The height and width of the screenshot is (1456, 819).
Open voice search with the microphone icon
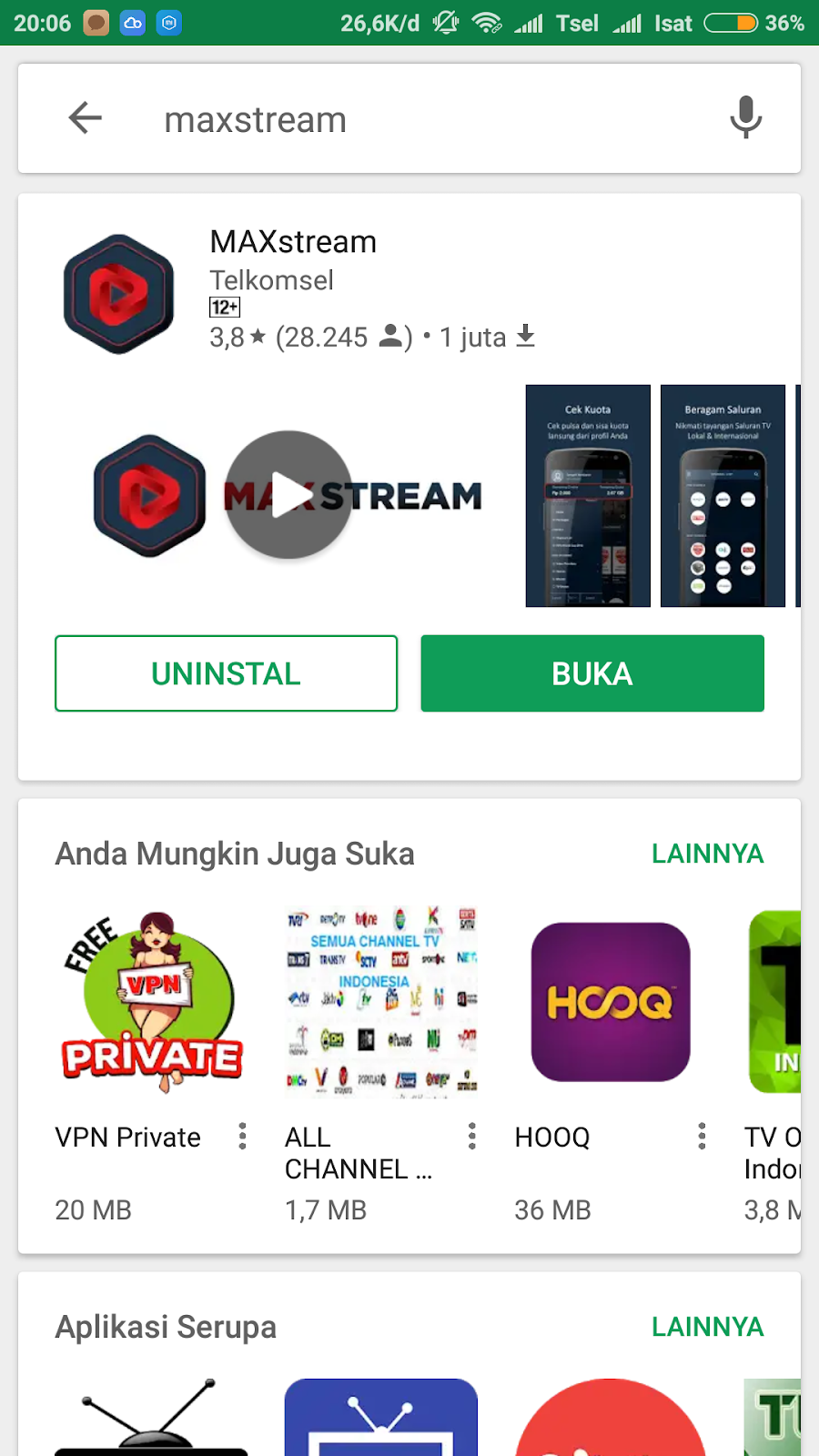pos(746,119)
